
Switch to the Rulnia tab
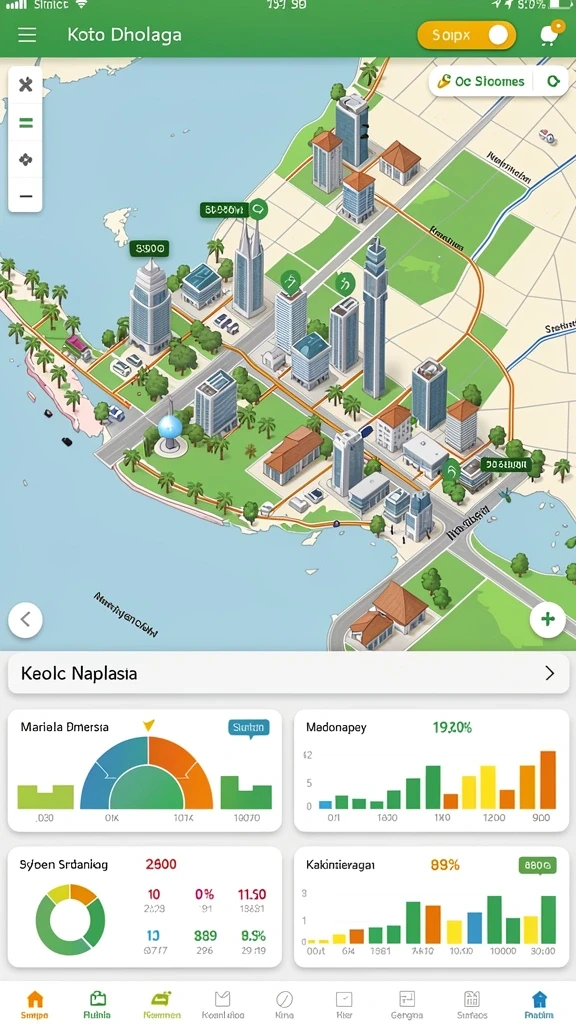[97, 1005]
